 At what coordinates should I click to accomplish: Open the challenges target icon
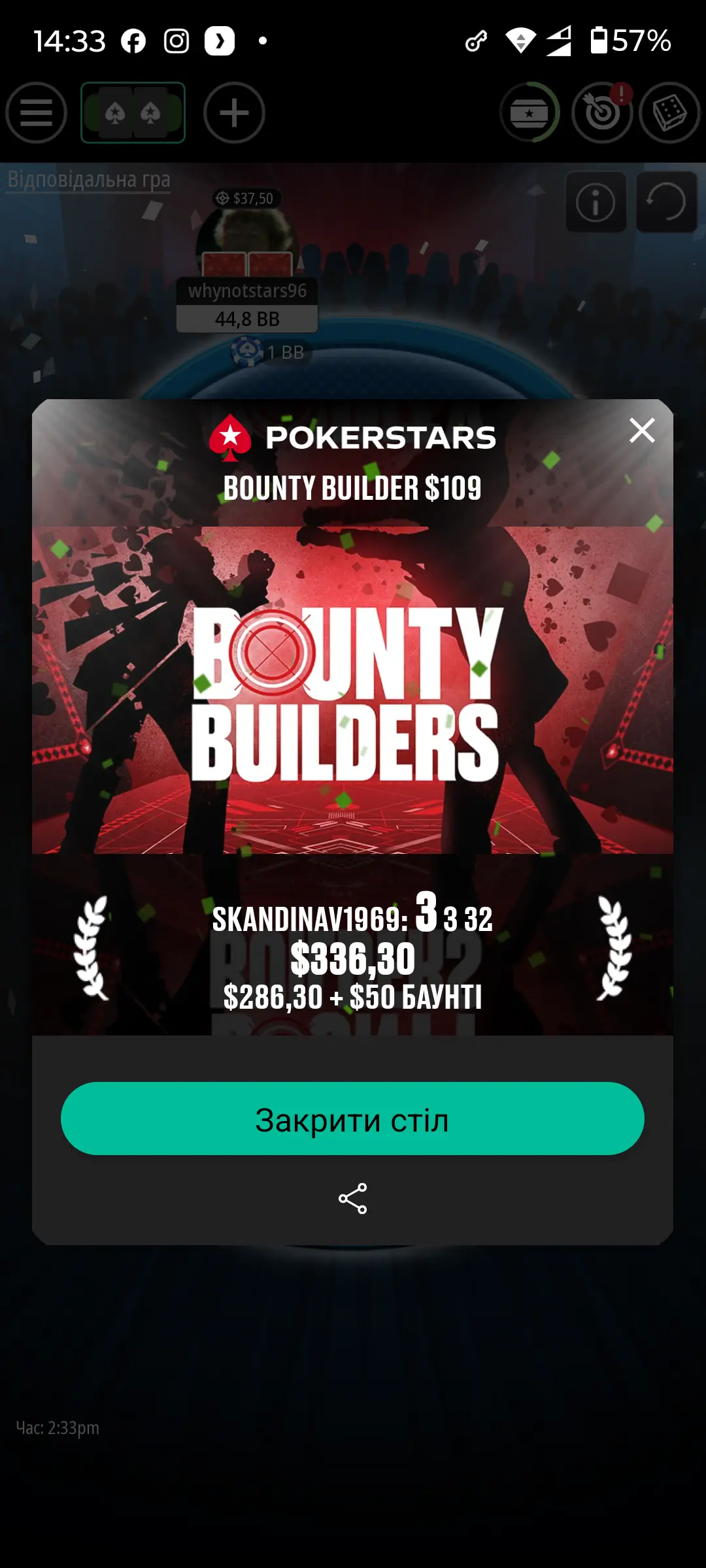point(602,113)
